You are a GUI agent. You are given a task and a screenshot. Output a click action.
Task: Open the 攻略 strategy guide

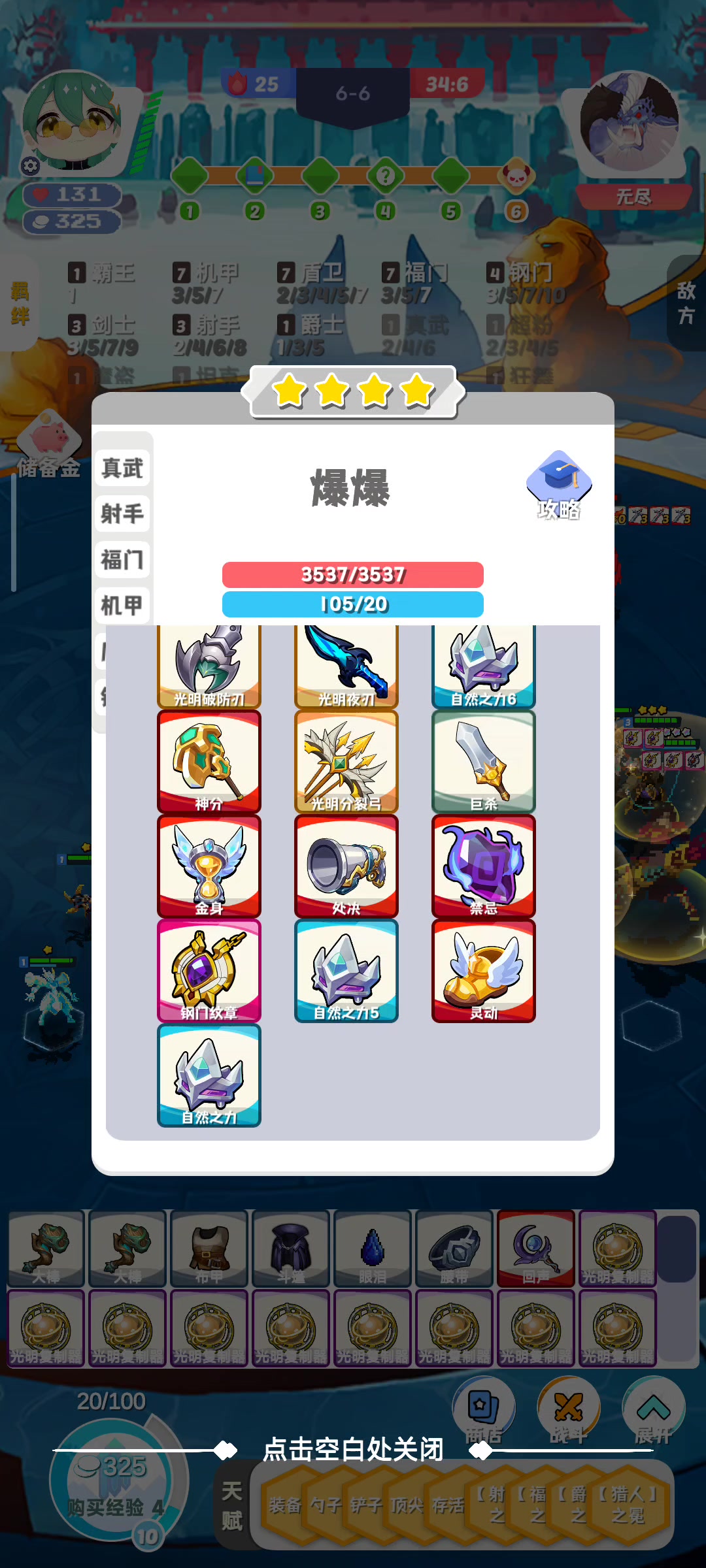(x=559, y=485)
